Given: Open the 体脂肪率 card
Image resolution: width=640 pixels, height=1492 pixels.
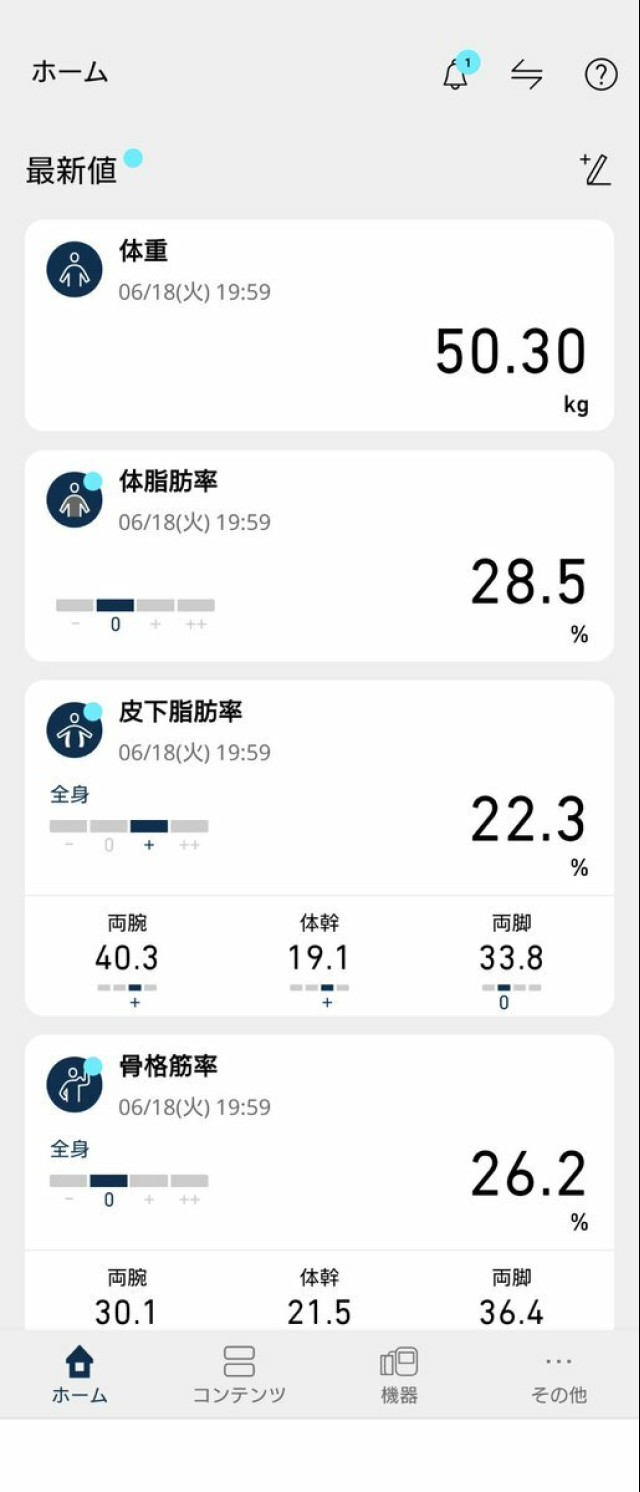Looking at the screenshot, I should point(319,555).
